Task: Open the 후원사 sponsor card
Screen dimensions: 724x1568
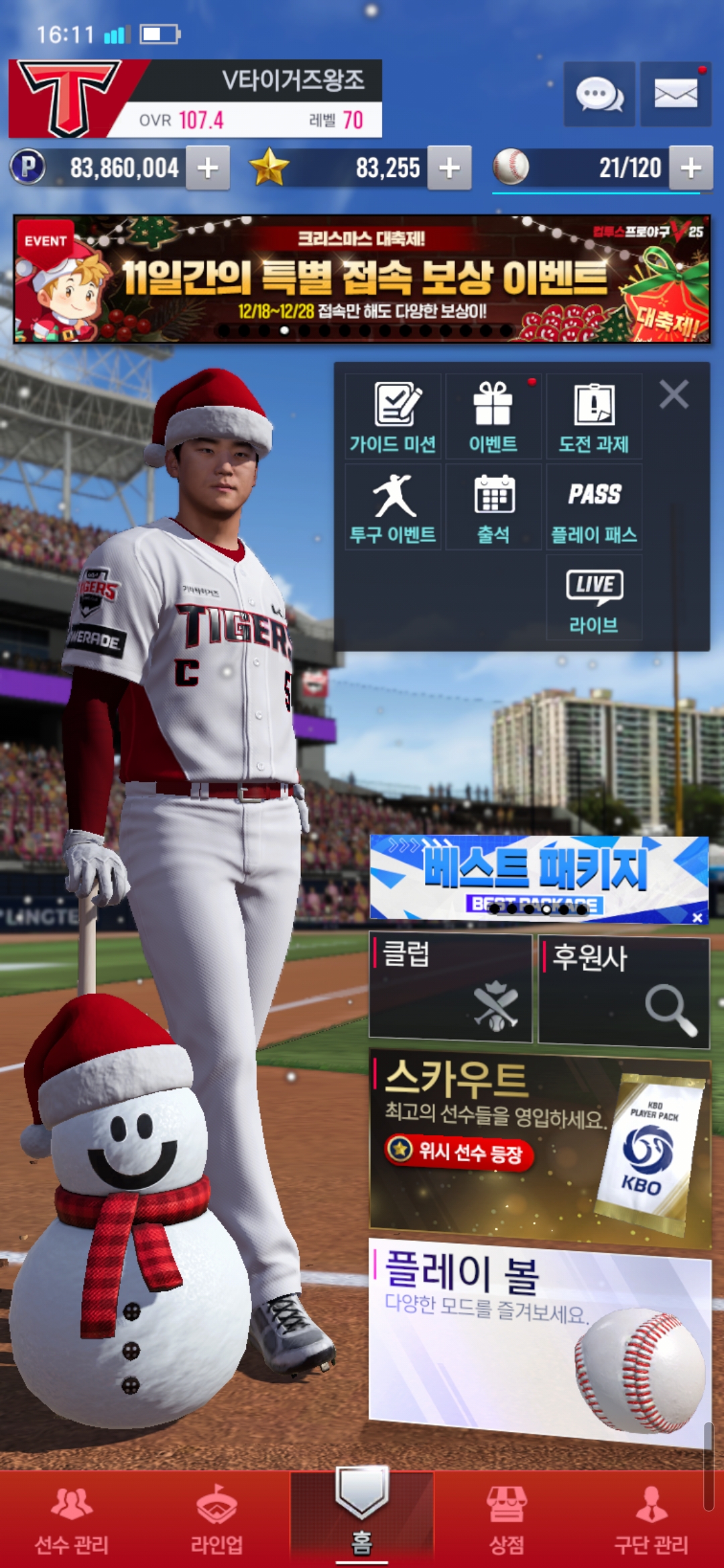Action: [623, 990]
